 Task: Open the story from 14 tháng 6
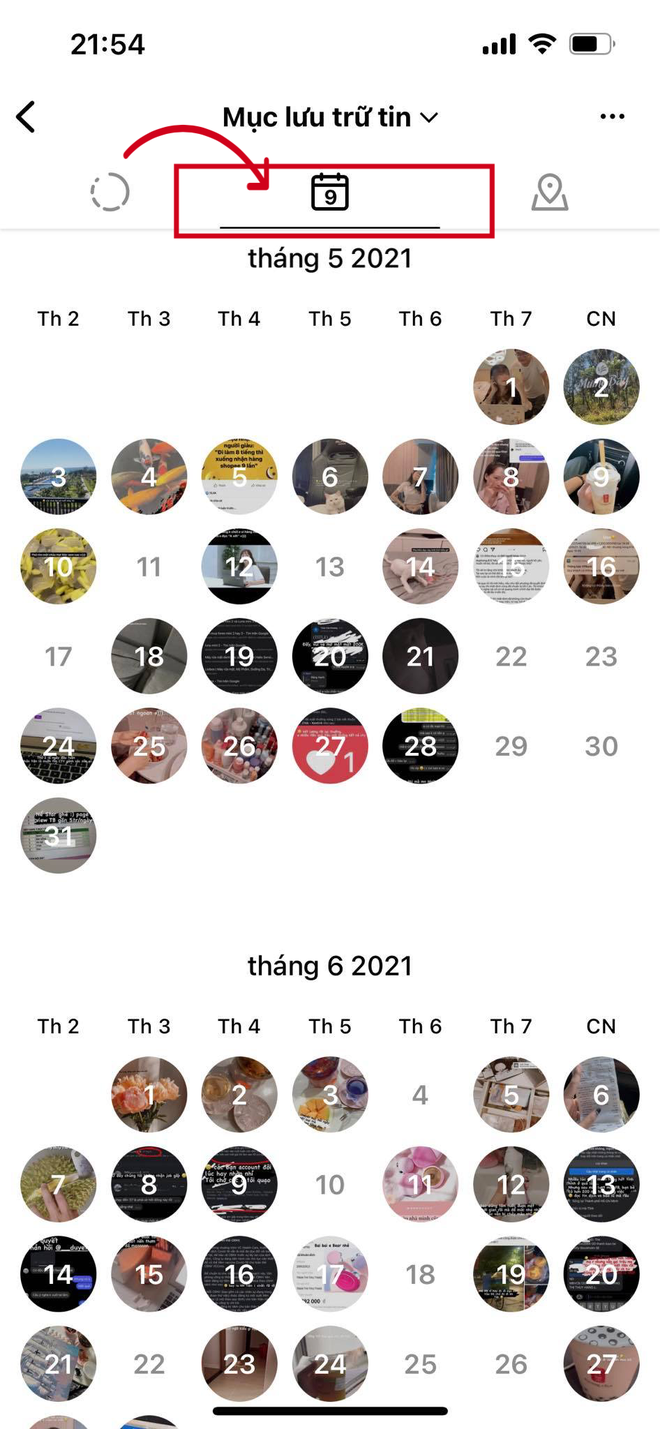click(59, 1274)
